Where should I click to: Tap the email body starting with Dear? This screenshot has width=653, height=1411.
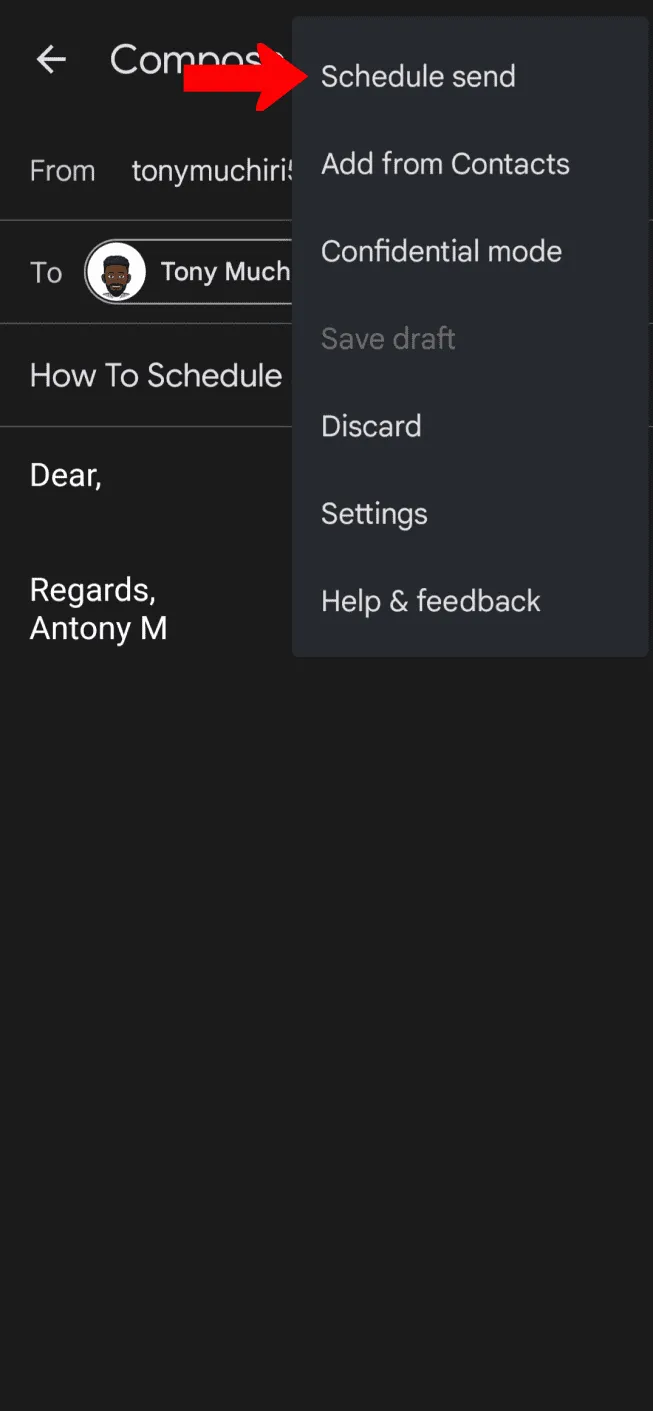pyautogui.click(x=66, y=475)
